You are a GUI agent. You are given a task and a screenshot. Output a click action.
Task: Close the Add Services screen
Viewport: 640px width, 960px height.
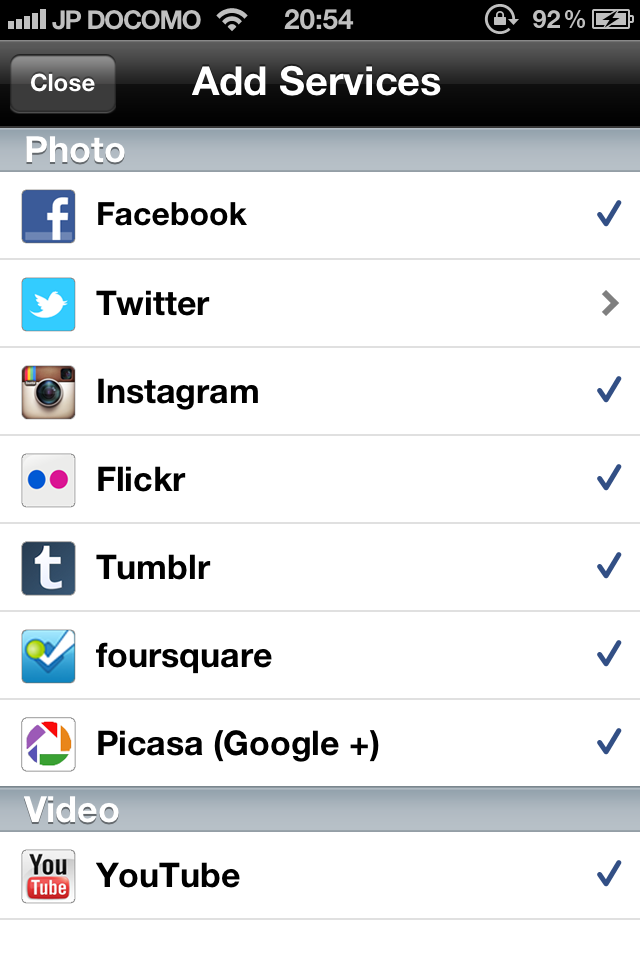point(62,84)
